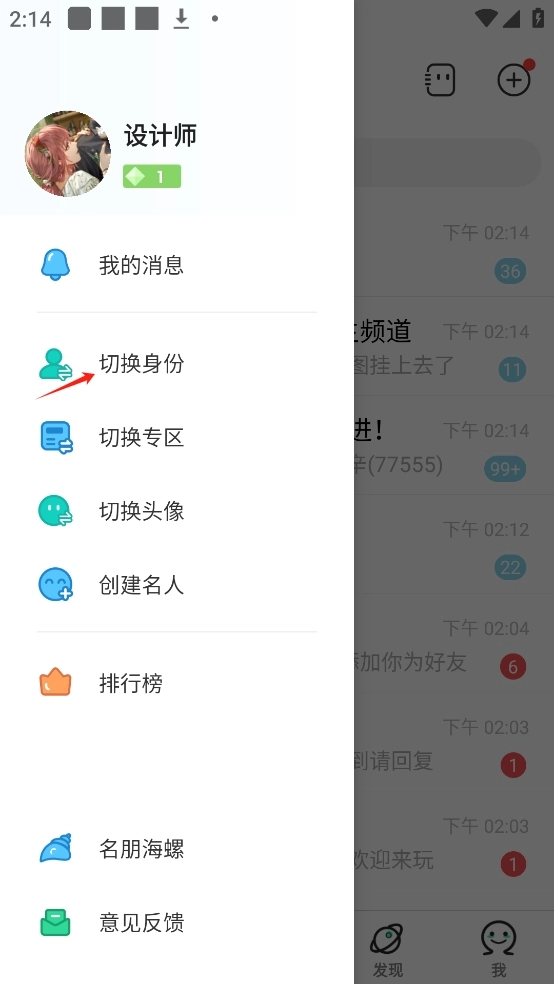The image size is (554, 984).
Task: Open 我的消息 notifications
Action: click(x=177, y=265)
